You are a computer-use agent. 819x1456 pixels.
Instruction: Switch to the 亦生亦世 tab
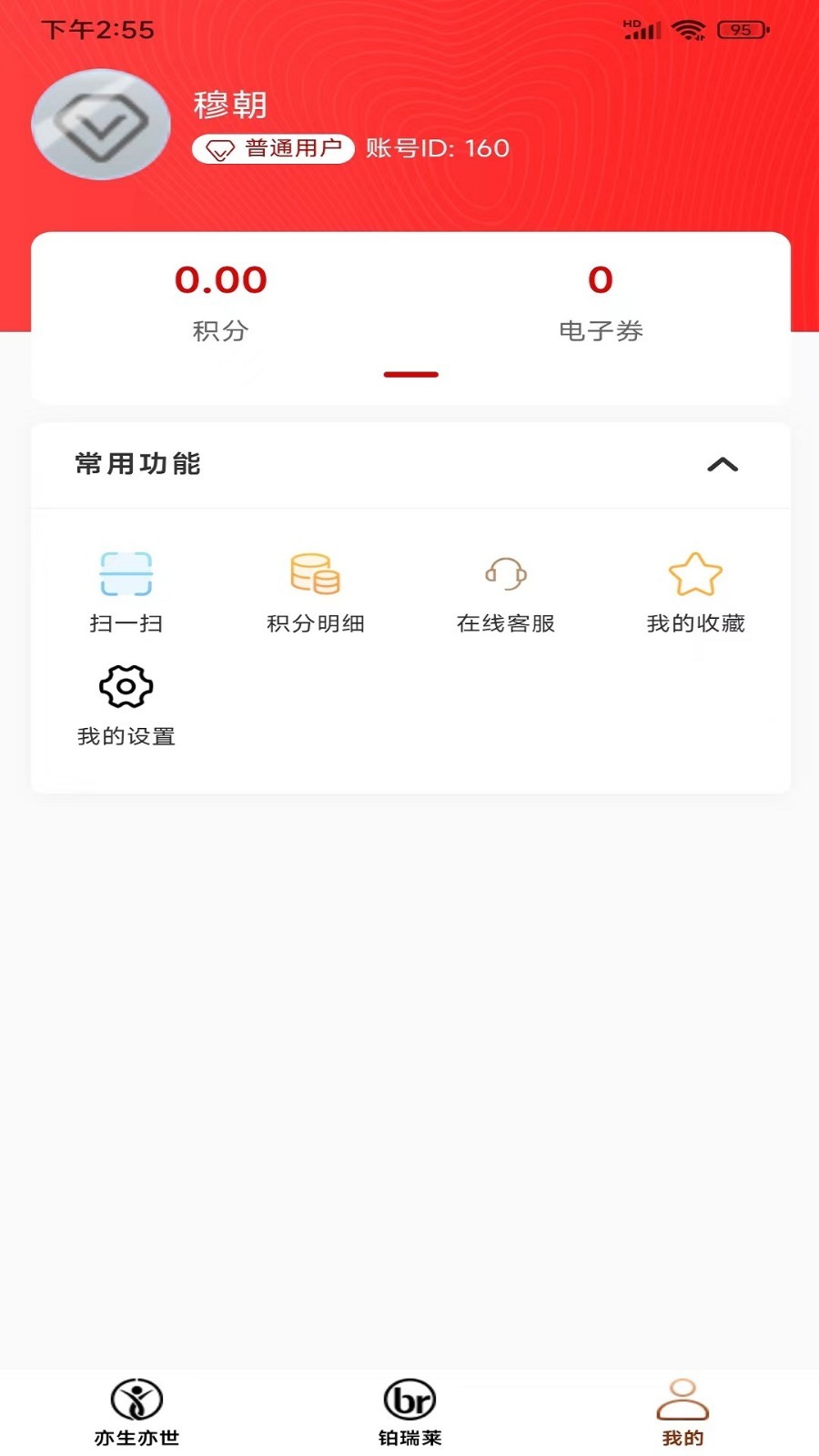pos(136,1412)
